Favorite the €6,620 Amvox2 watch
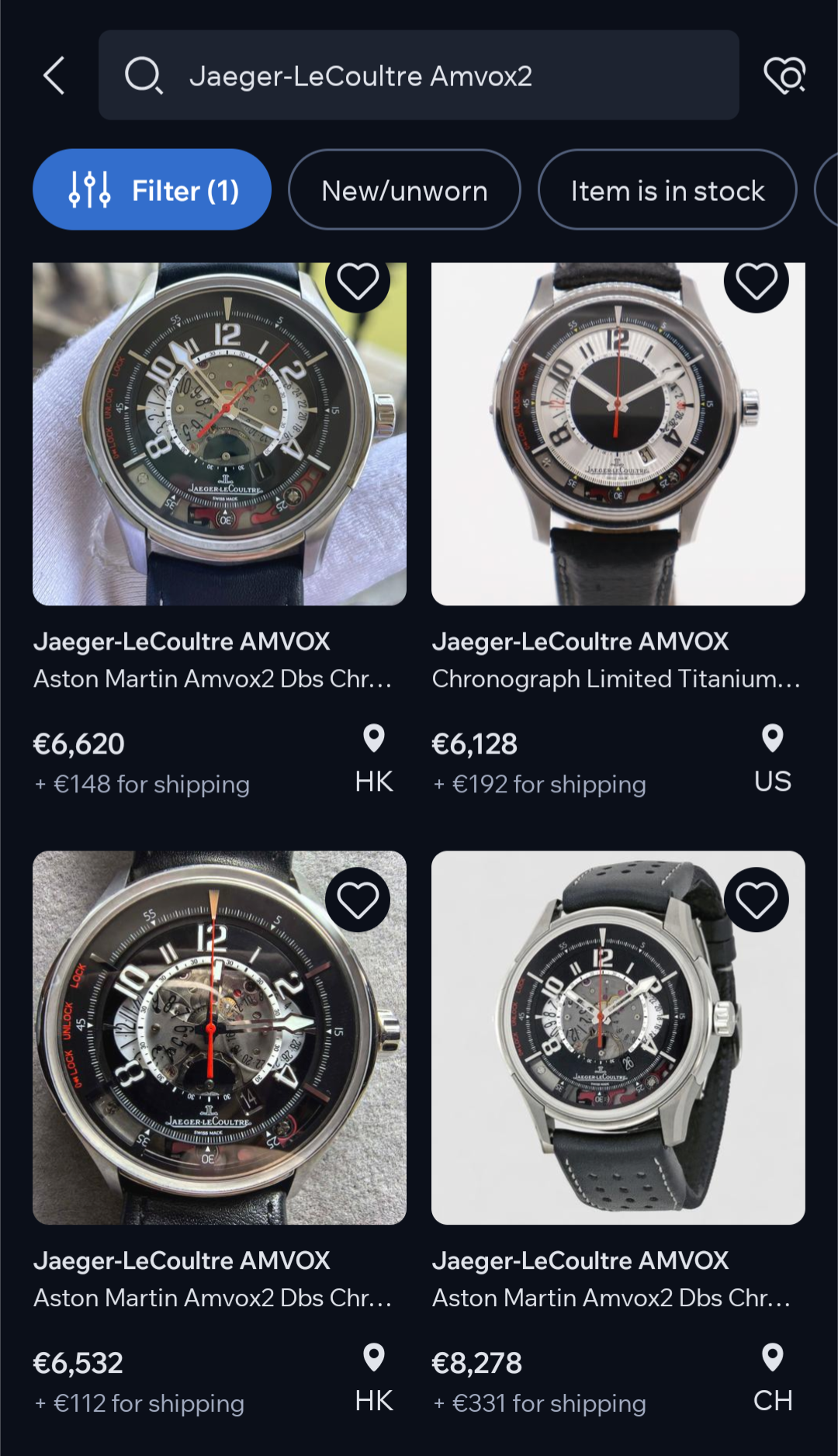This screenshot has height=1456, width=838. (358, 282)
